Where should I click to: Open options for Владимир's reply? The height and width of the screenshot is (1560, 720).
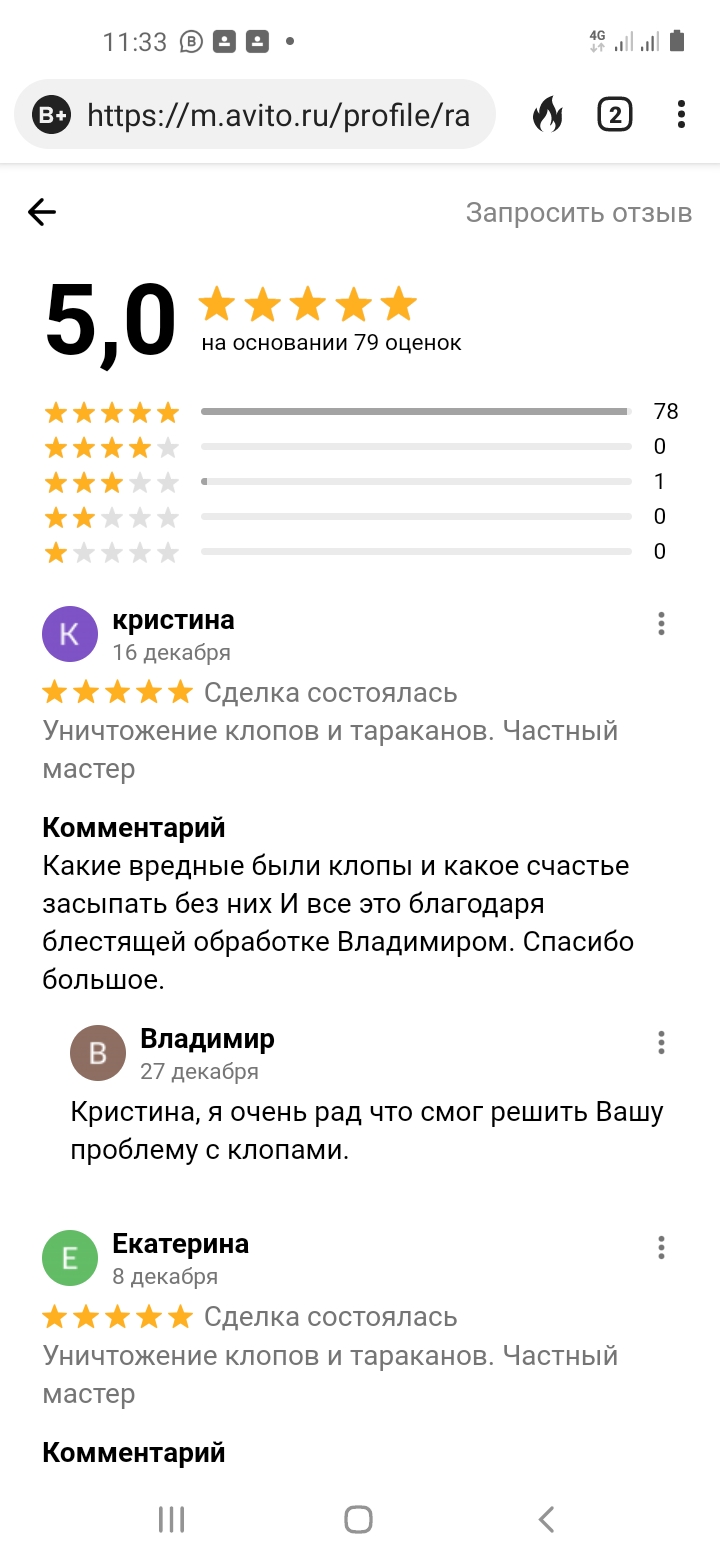(x=661, y=1042)
